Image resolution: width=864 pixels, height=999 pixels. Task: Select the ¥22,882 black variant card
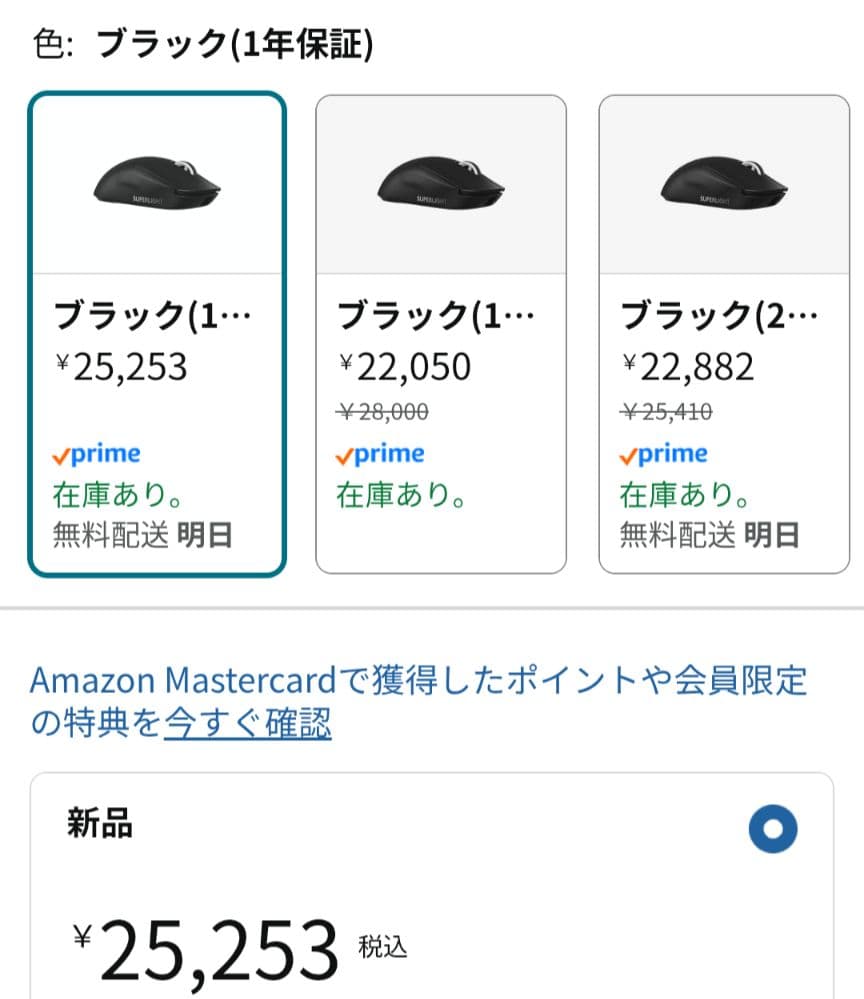[x=724, y=330]
